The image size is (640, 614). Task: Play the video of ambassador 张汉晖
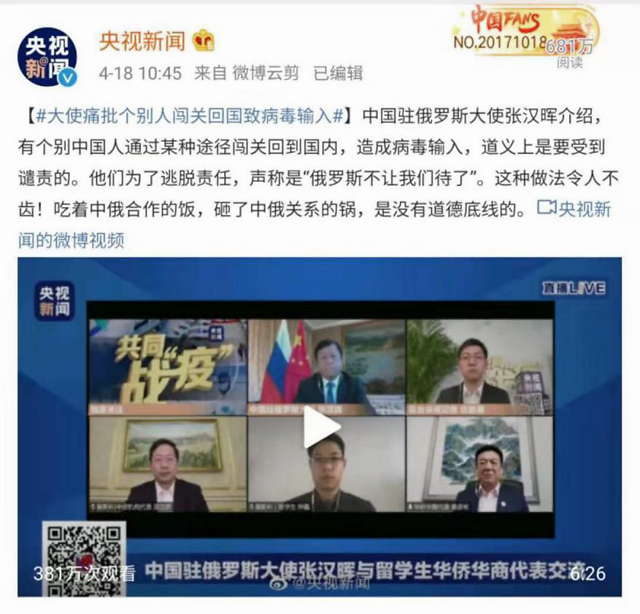pyautogui.click(x=320, y=427)
